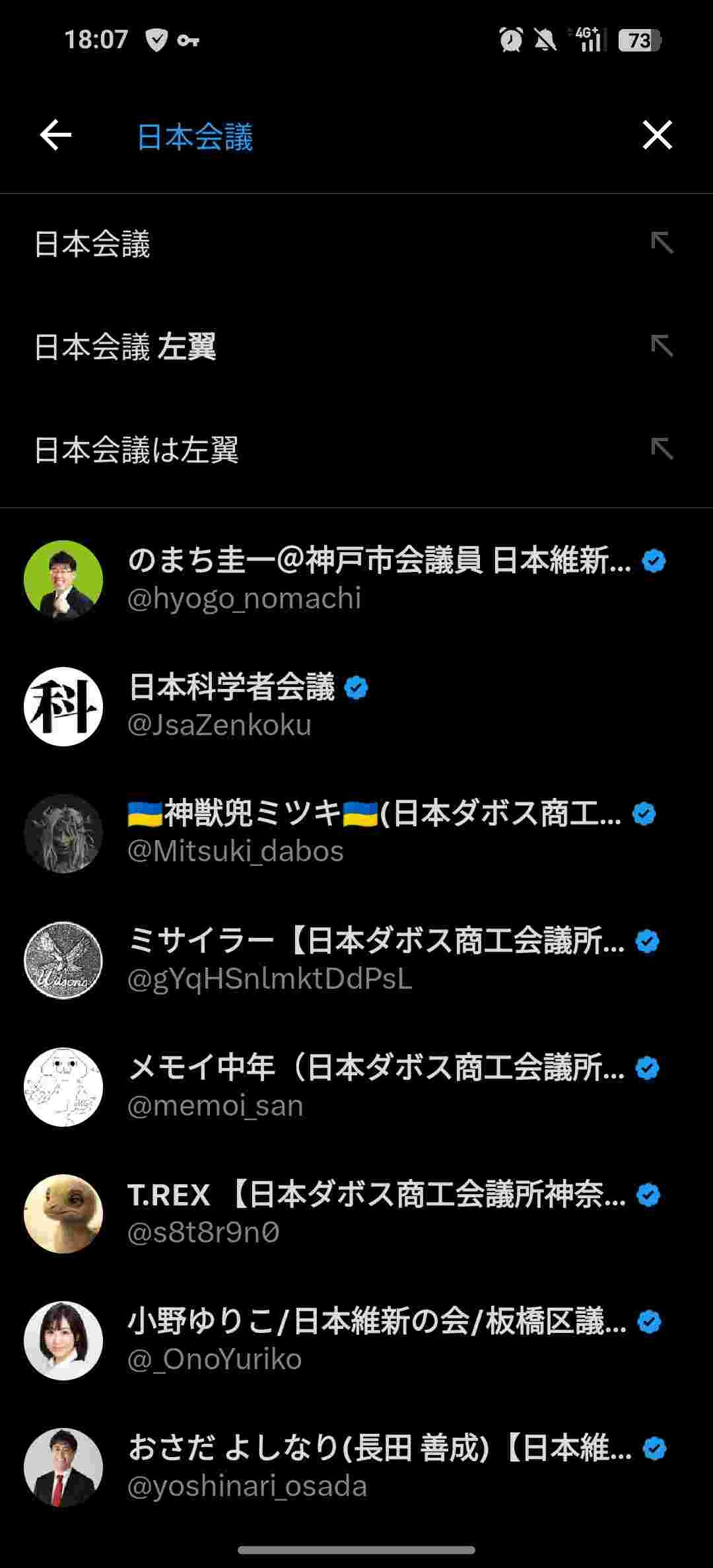Open the profile @gYqHSnlmktDdPsL
This screenshot has height=1568, width=713.
356,960
